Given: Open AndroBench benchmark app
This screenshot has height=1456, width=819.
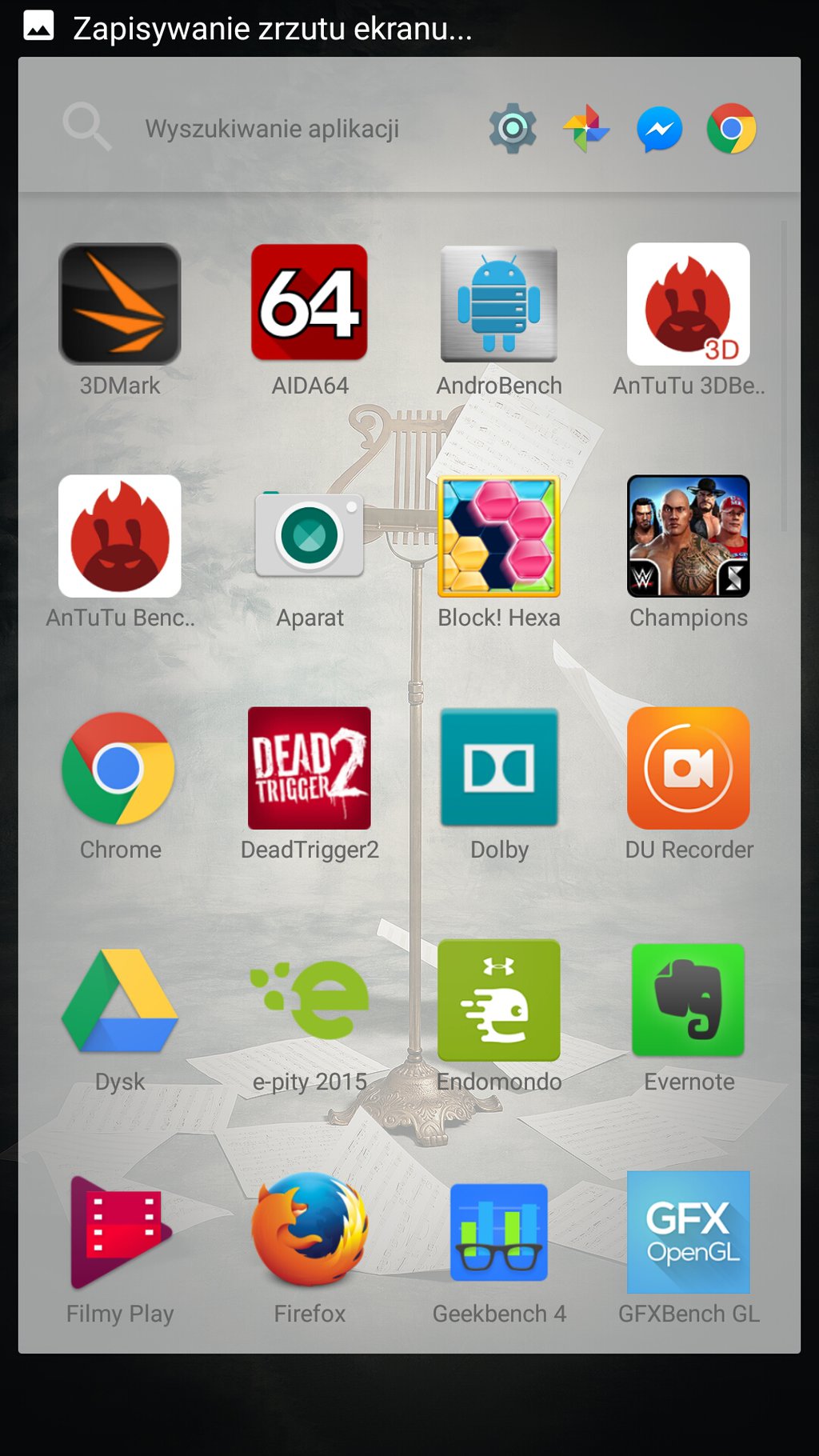Looking at the screenshot, I should 499,304.
